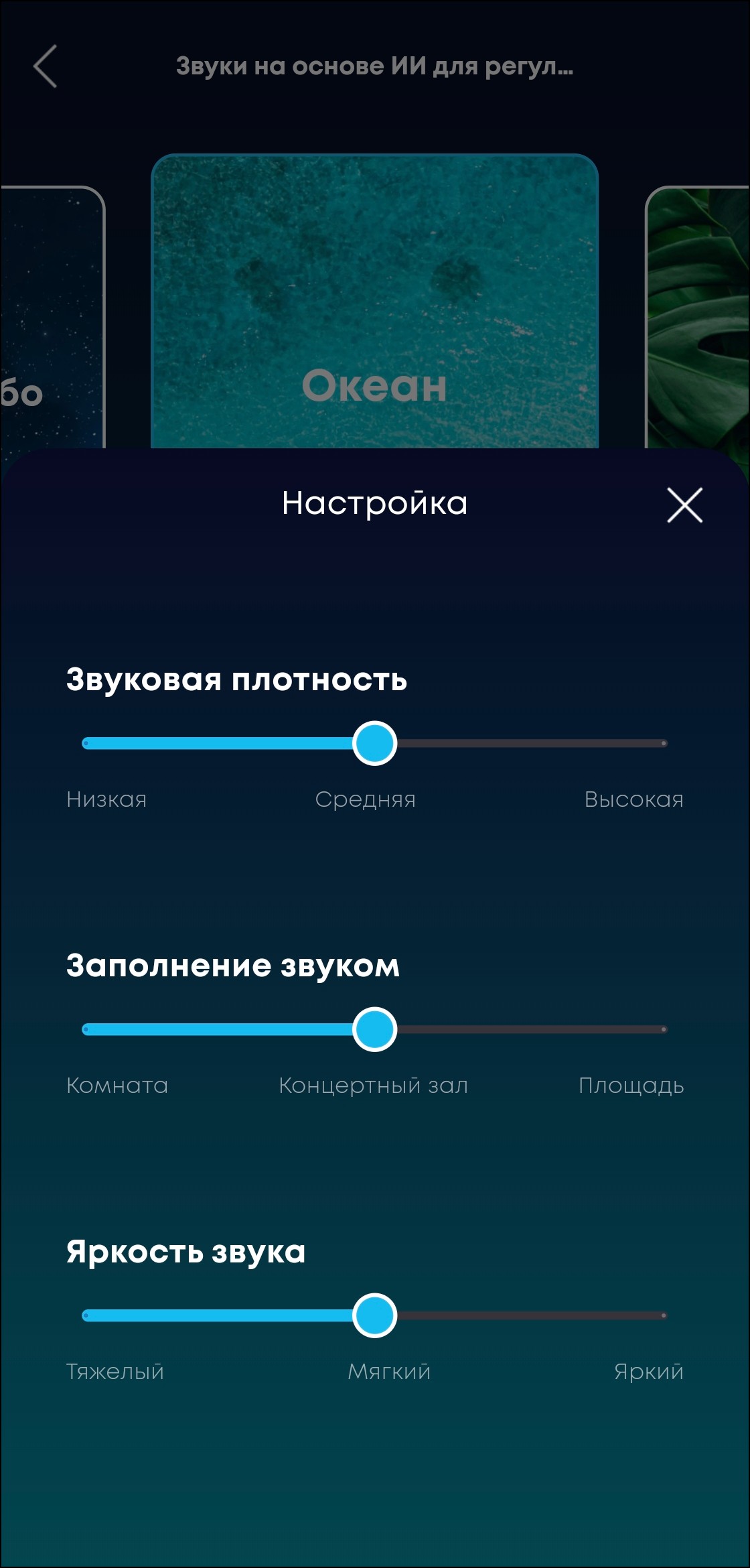750x1568 pixels.
Task: Select the green leaves sound card
Action: pyautogui.click(x=698, y=316)
